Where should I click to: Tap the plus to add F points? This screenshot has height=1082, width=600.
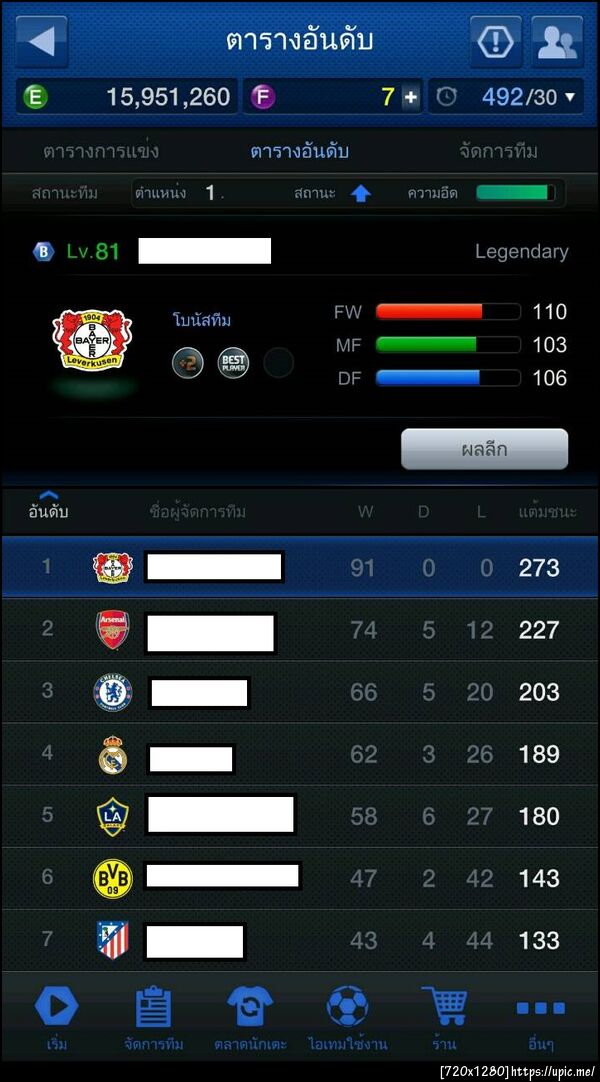tap(411, 97)
